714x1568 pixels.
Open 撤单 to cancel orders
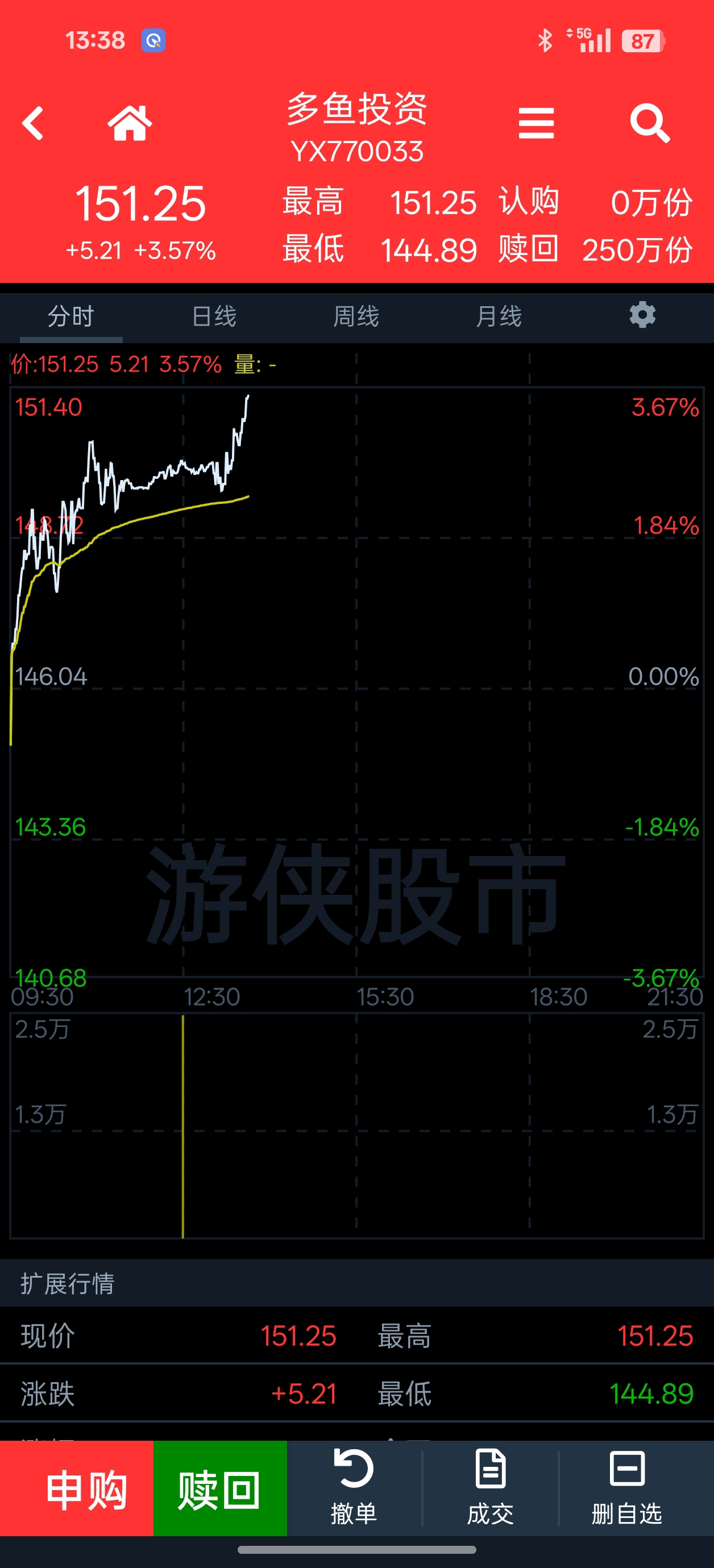coord(354,1489)
